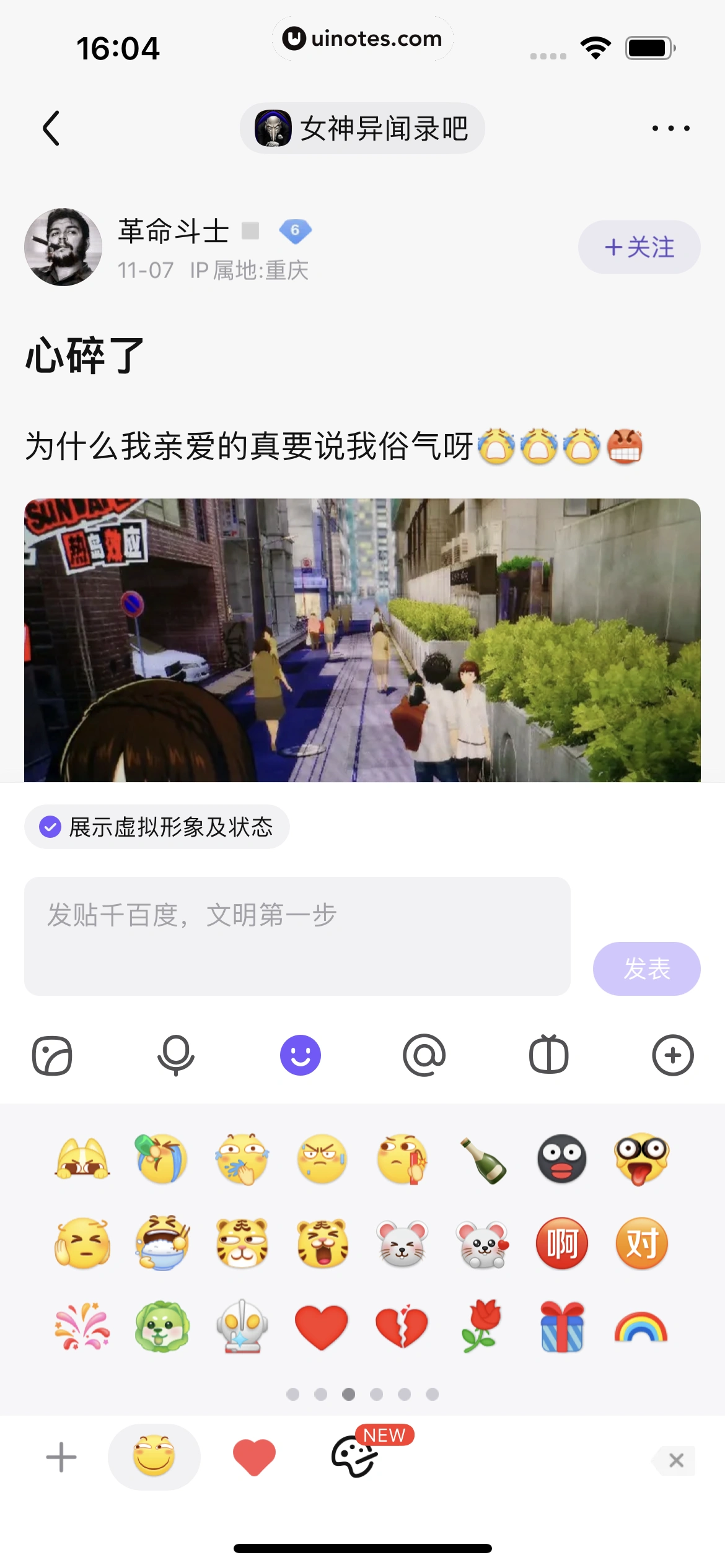Insert the broken heart emoji
The height and width of the screenshot is (1568, 725).
pos(402,1326)
